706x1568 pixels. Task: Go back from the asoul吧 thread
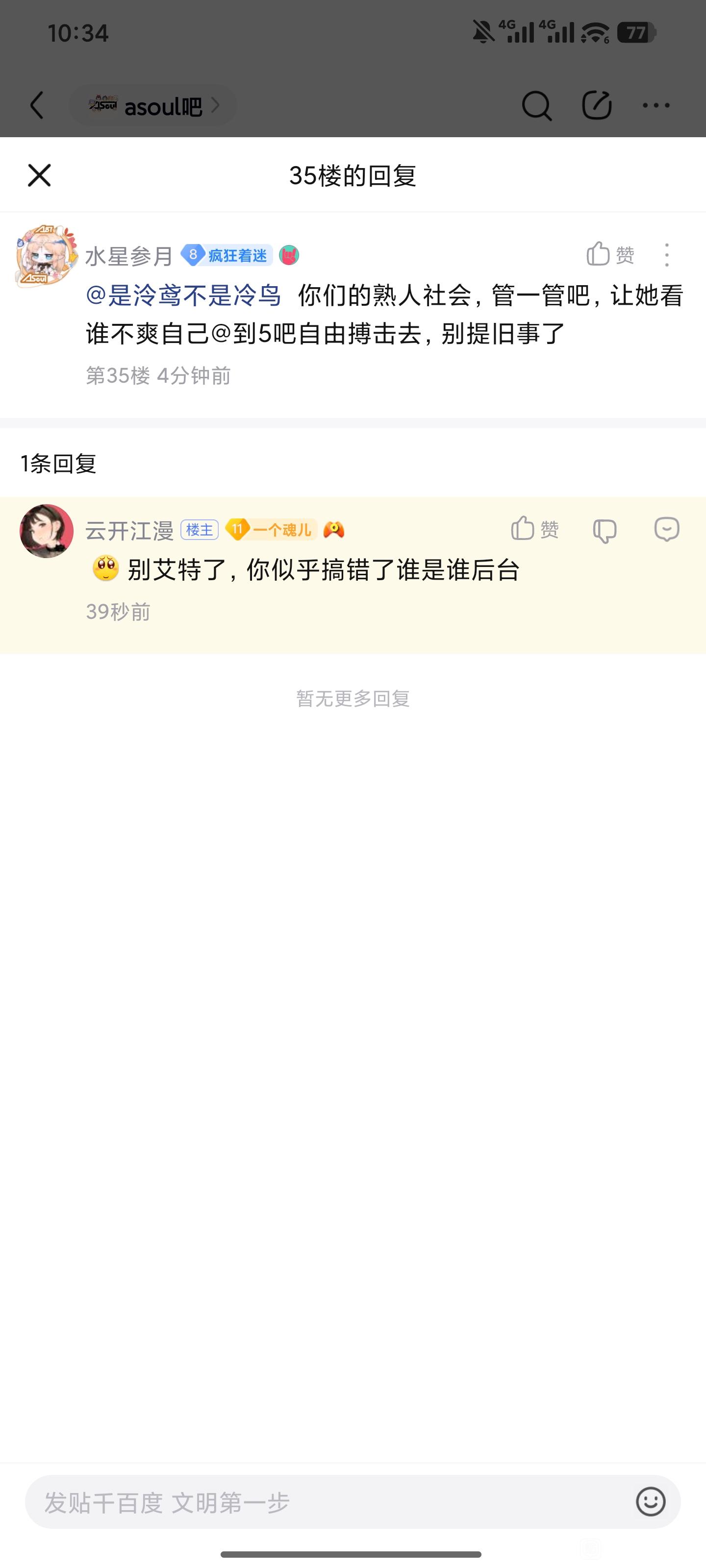(x=37, y=105)
